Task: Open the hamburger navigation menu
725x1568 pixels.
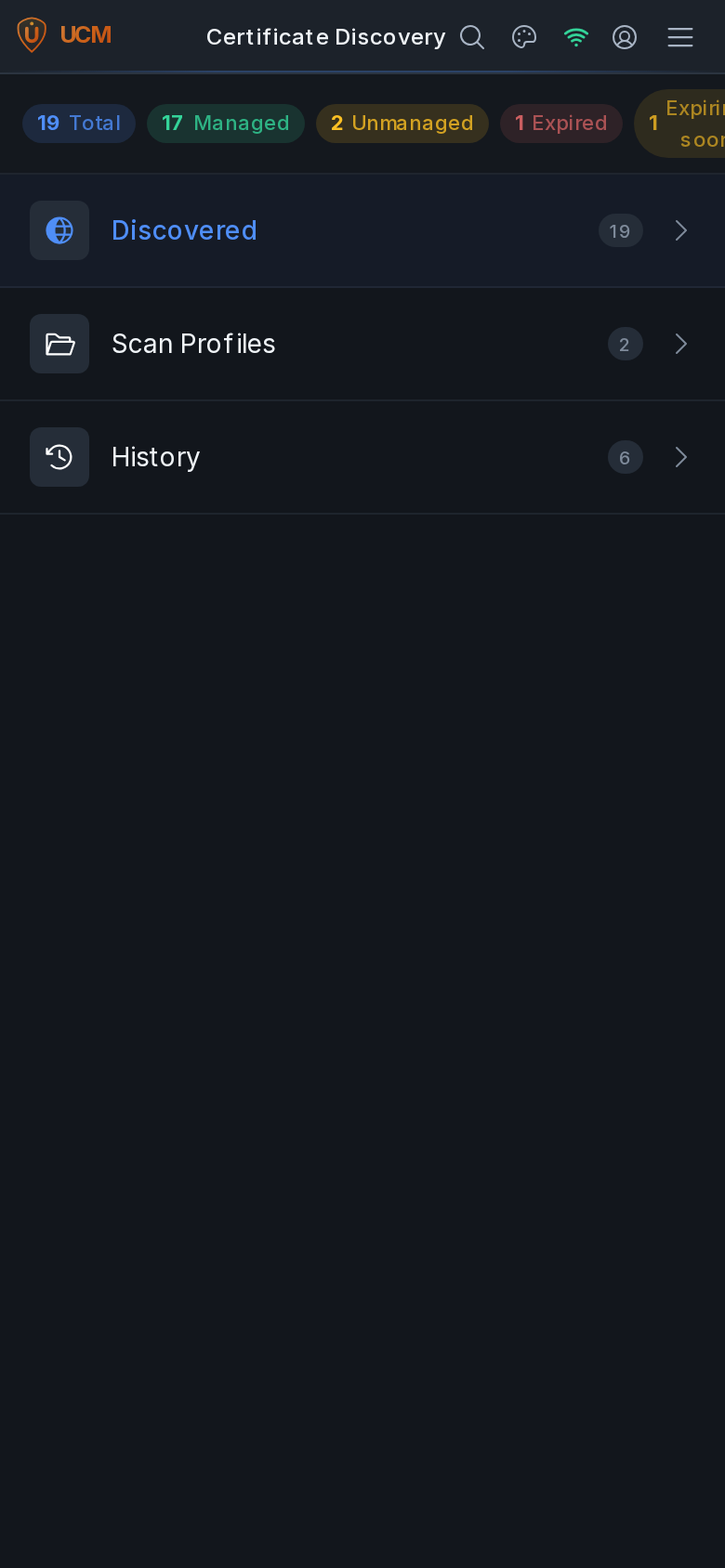Action: point(680,37)
